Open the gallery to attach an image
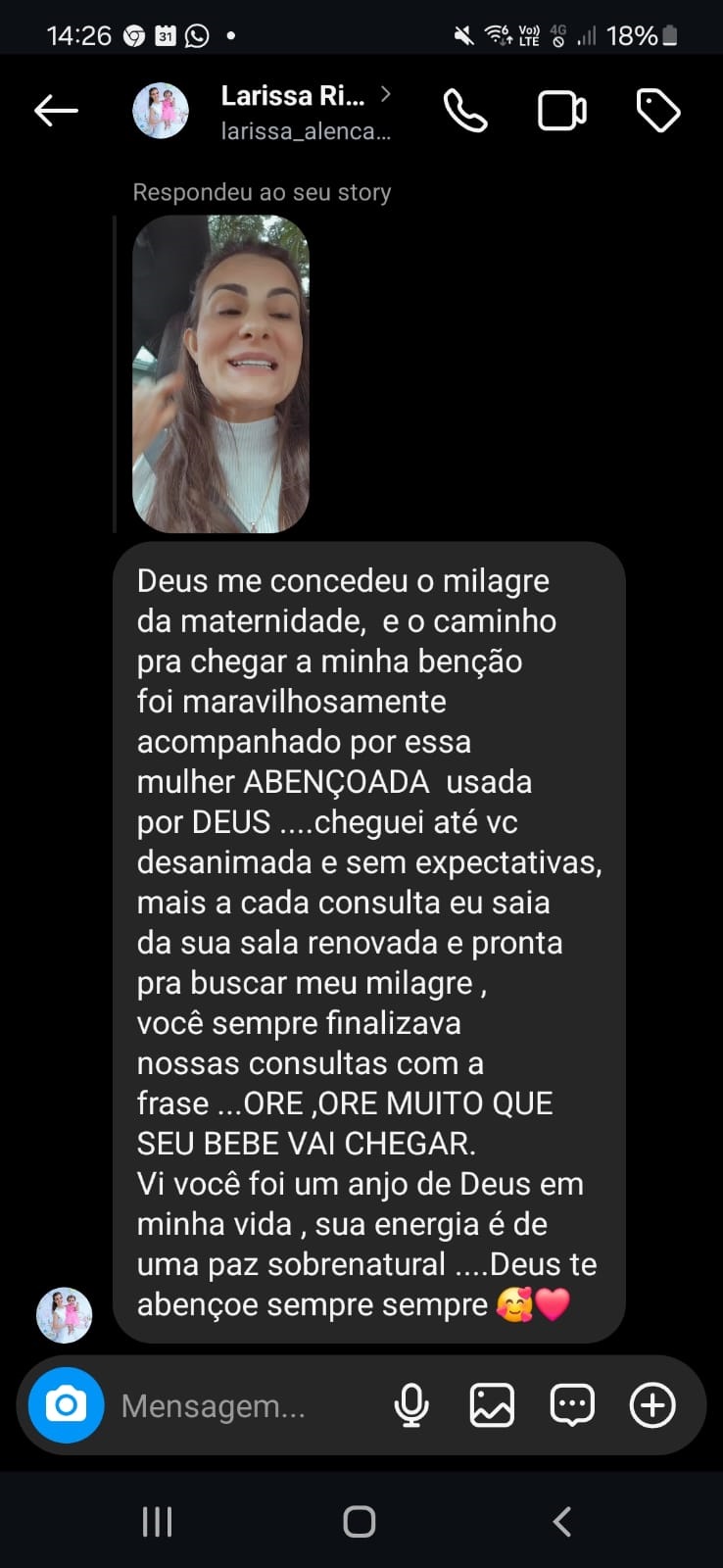Viewport: 723px width, 1568px height. (491, 1404)
